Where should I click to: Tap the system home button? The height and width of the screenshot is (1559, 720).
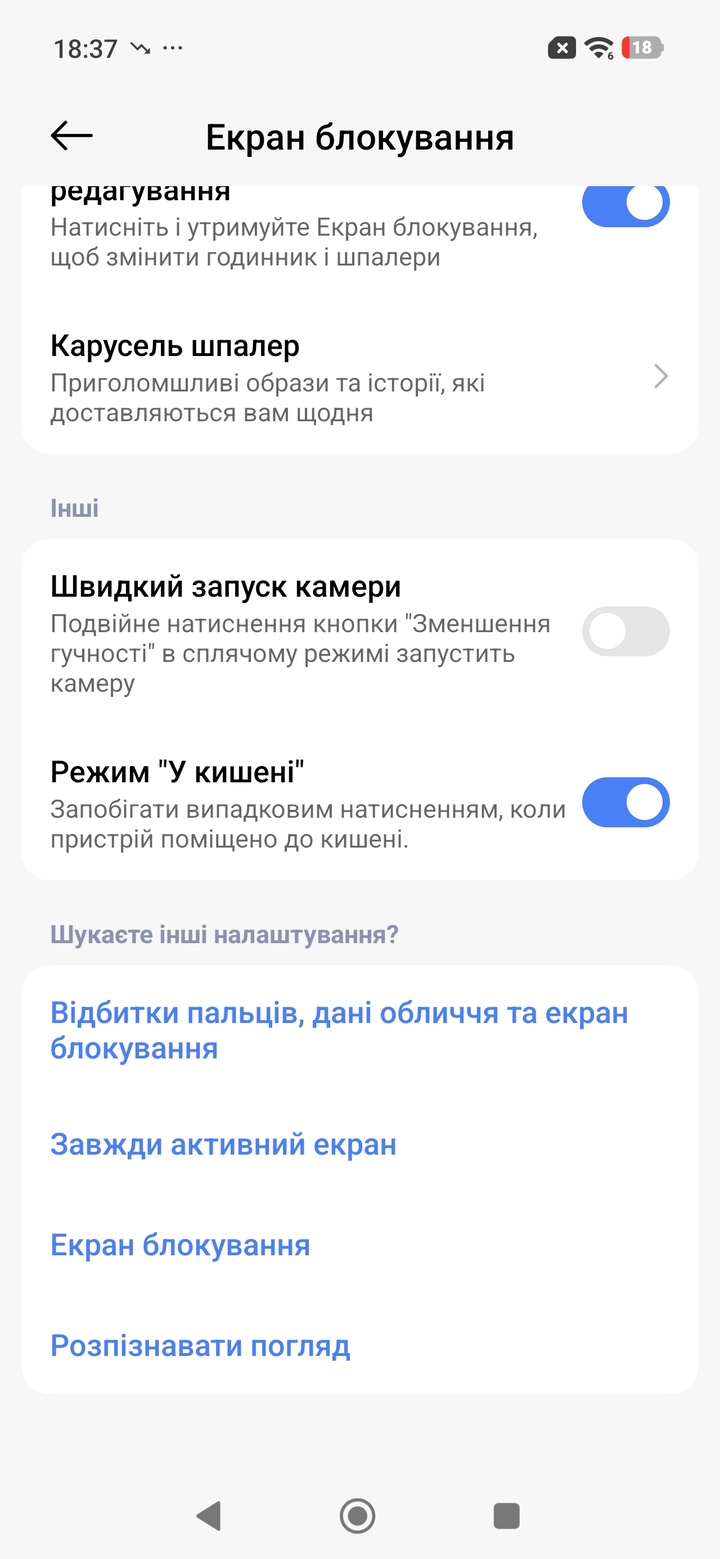357,1516
